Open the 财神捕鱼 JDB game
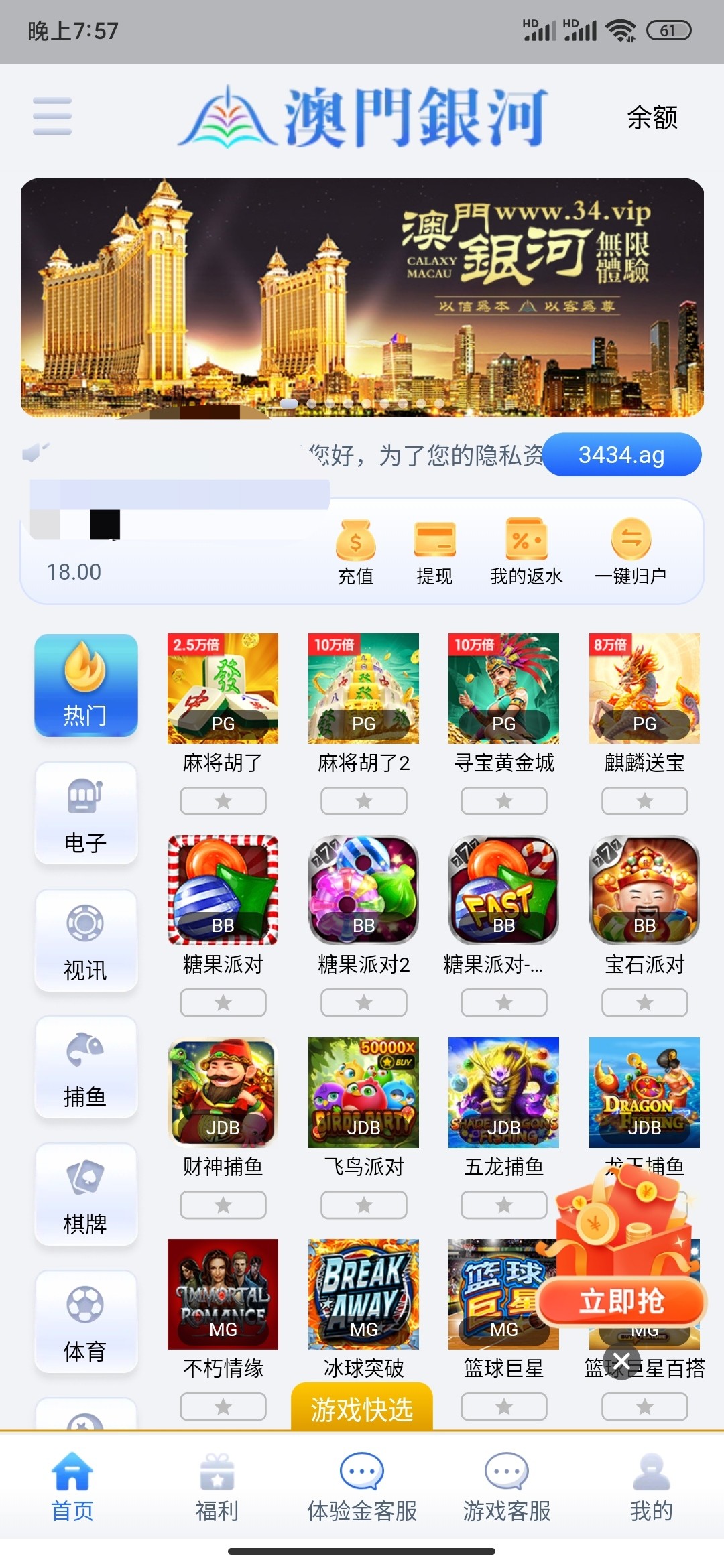This screenshot has height=1568, width=724. pyautogui.click(x=223, y=1092)
